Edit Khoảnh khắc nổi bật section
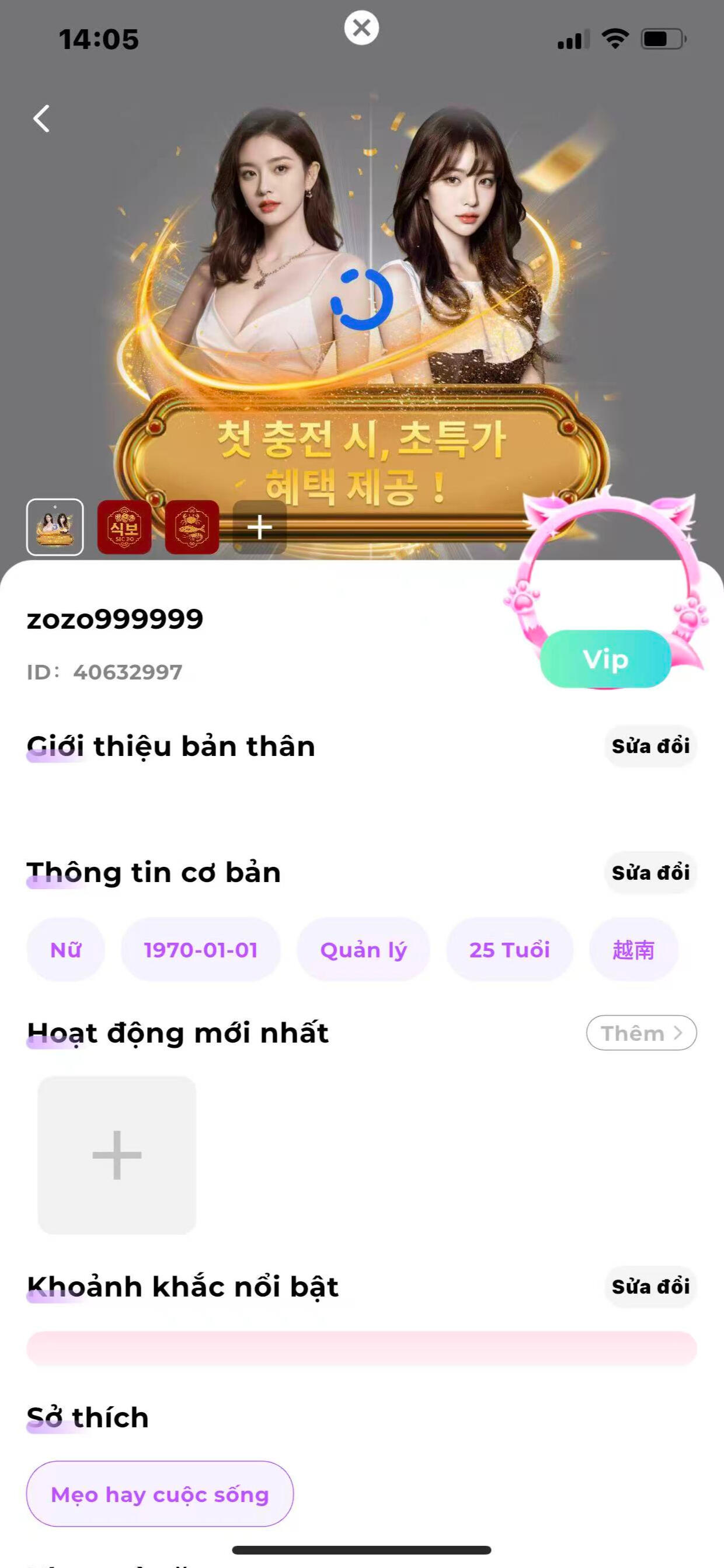 pyautogui.click(x=650, y=1287)
